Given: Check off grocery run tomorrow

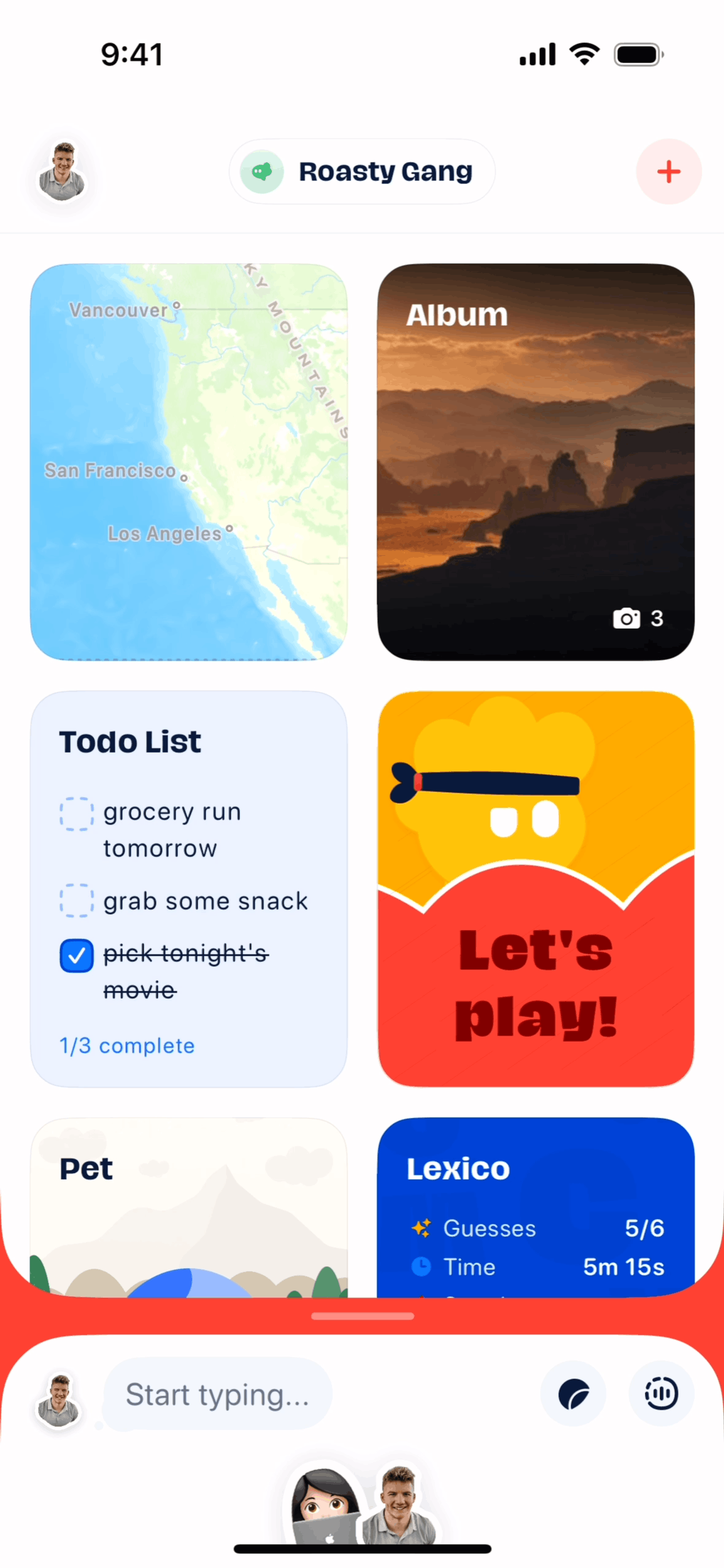Looking at the screenshot, I should pyautogui.click(x=77, y=813).
